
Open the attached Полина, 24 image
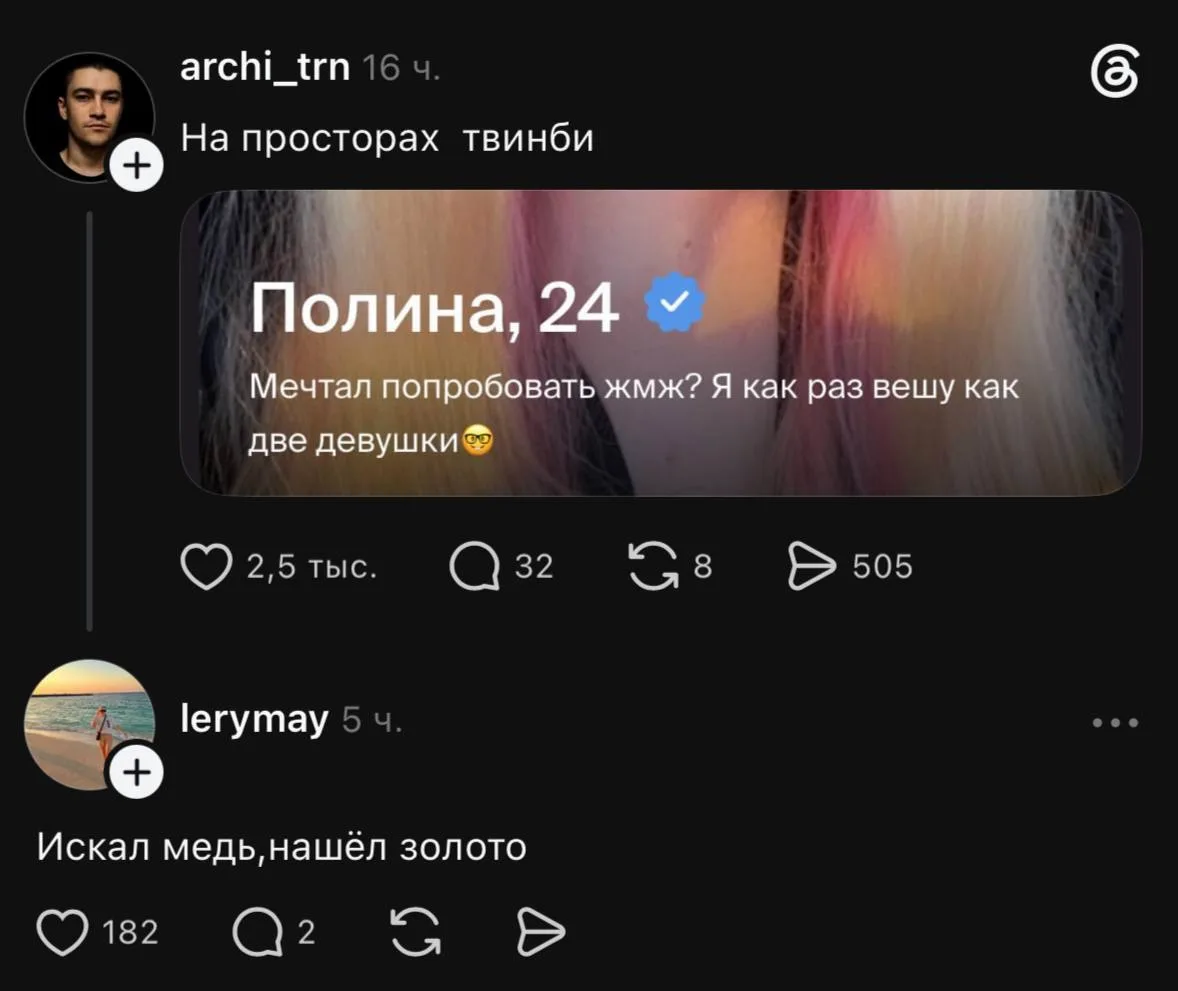click(x=661, y=343)
